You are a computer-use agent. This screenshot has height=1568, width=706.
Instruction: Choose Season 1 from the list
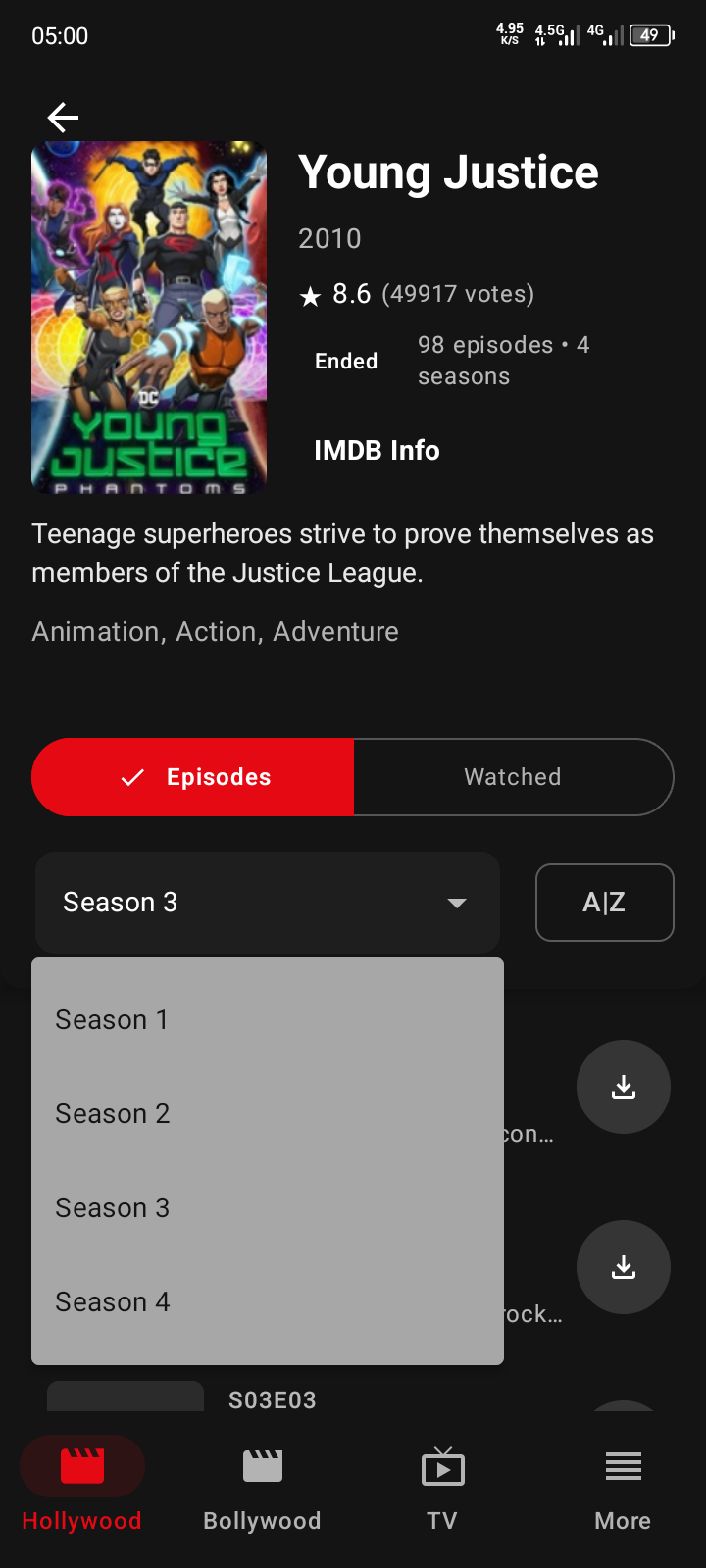pos(112,1020)
